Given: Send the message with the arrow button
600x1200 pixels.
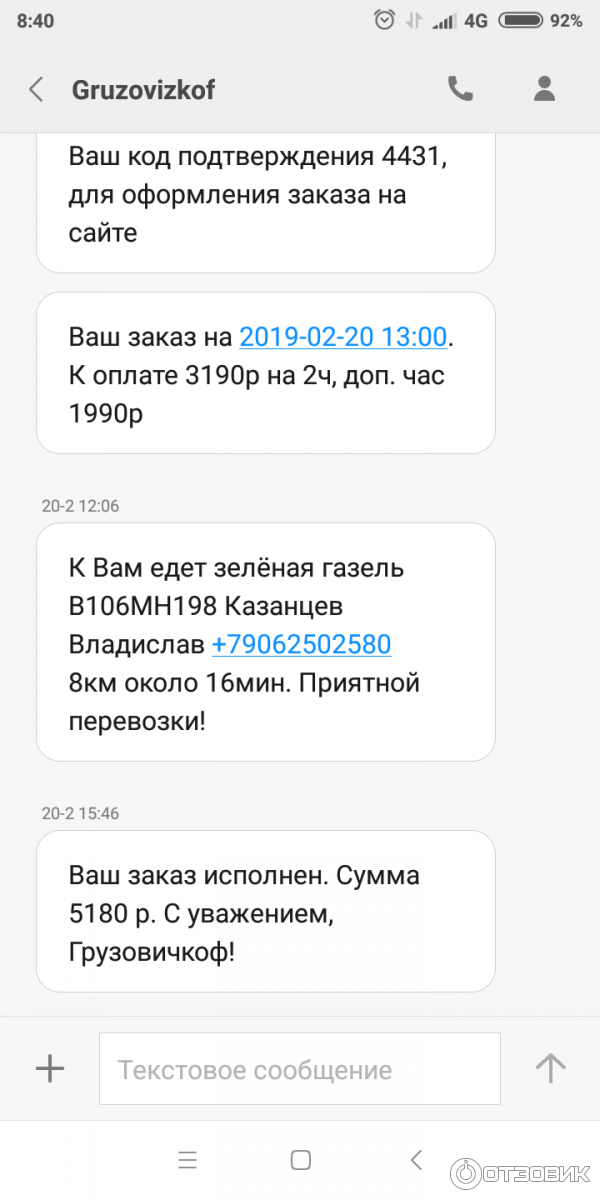Looking at the screenshot, I should pyautogui.click(x=550, y=1068).
